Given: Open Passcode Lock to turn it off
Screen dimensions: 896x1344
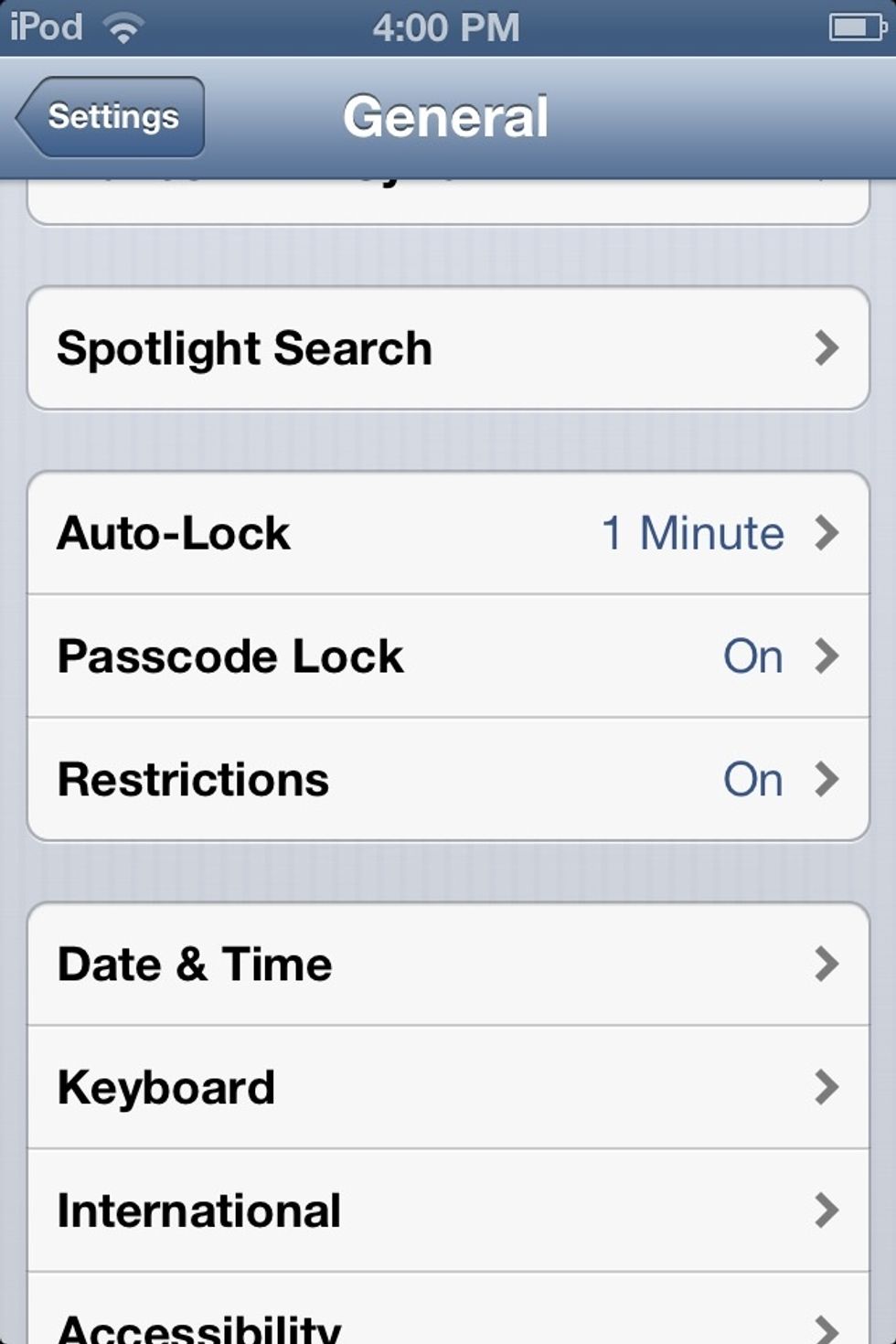Looking at the screenshot, I should (x=448, y=656).
